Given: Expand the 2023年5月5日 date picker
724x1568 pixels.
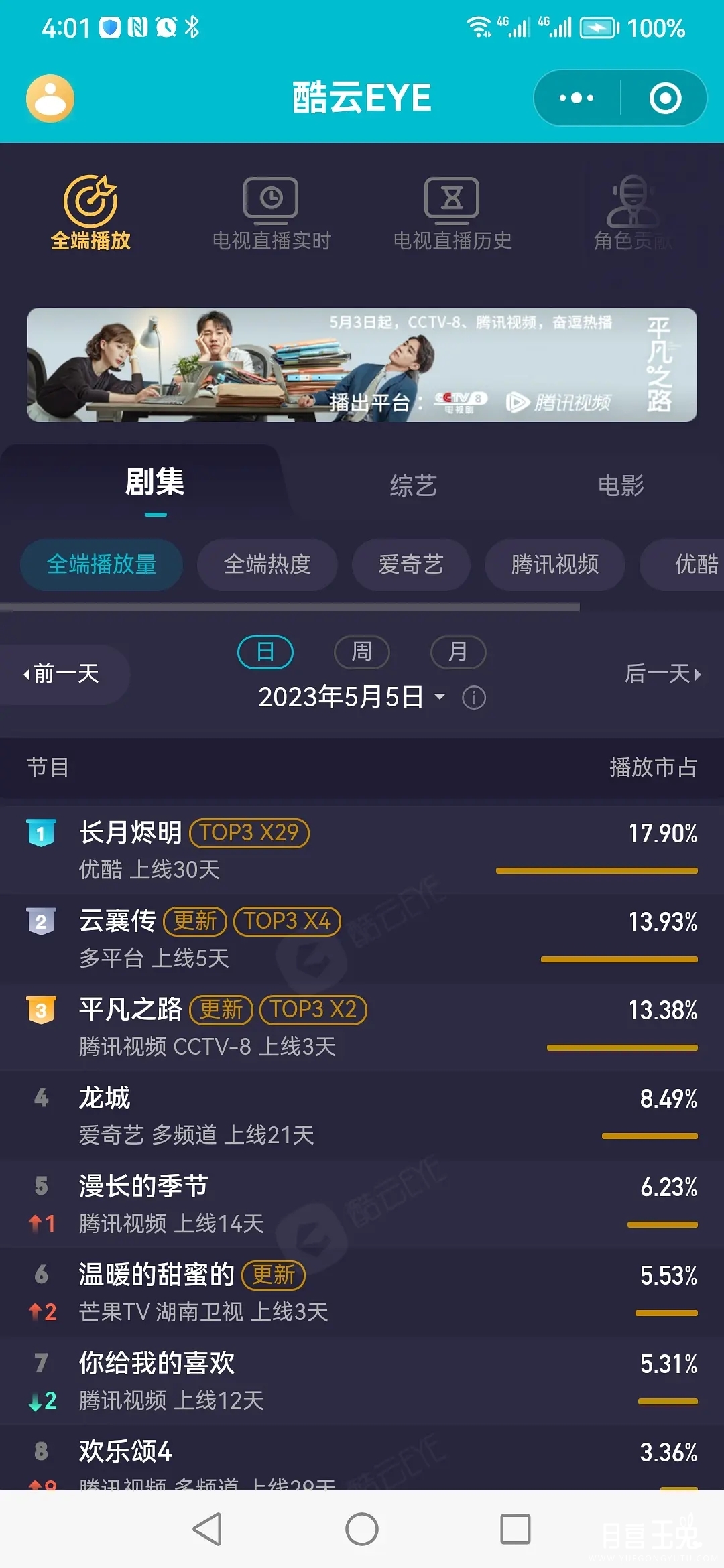Looking at the screenshot, I should coord(351,697).
